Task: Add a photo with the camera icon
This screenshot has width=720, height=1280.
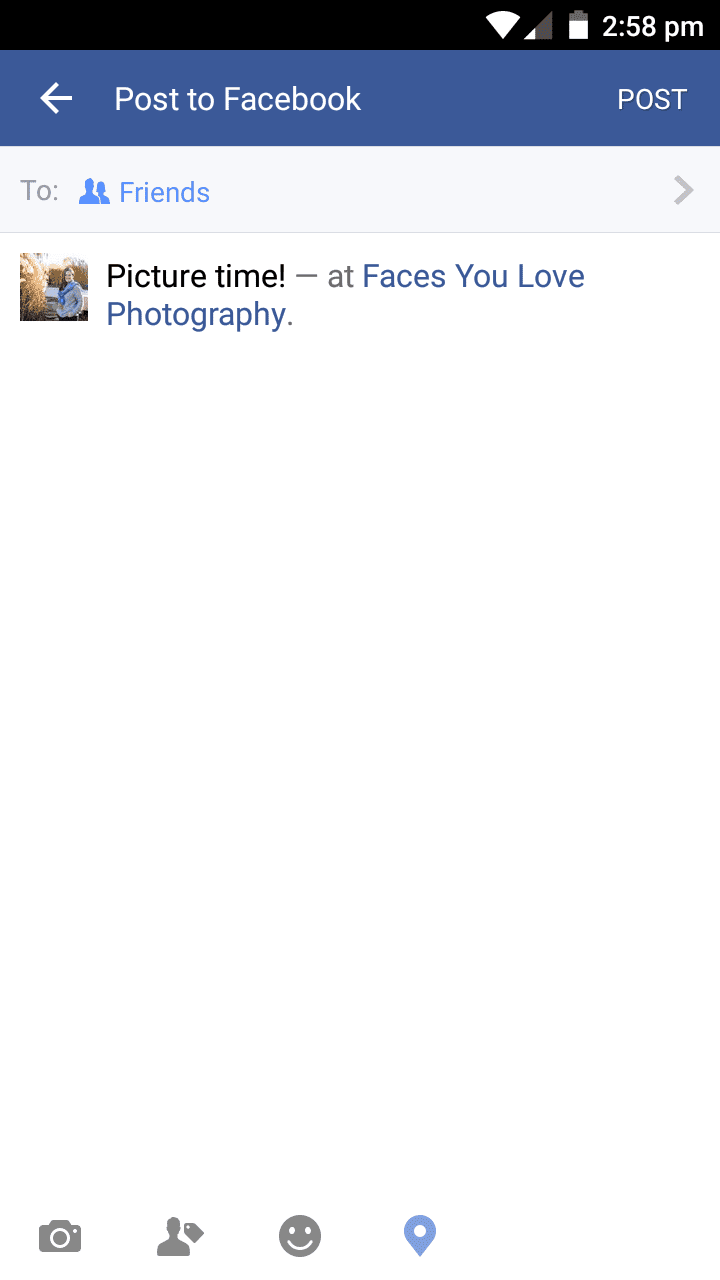Action: pyautogui.click(x=60, y=1237)
